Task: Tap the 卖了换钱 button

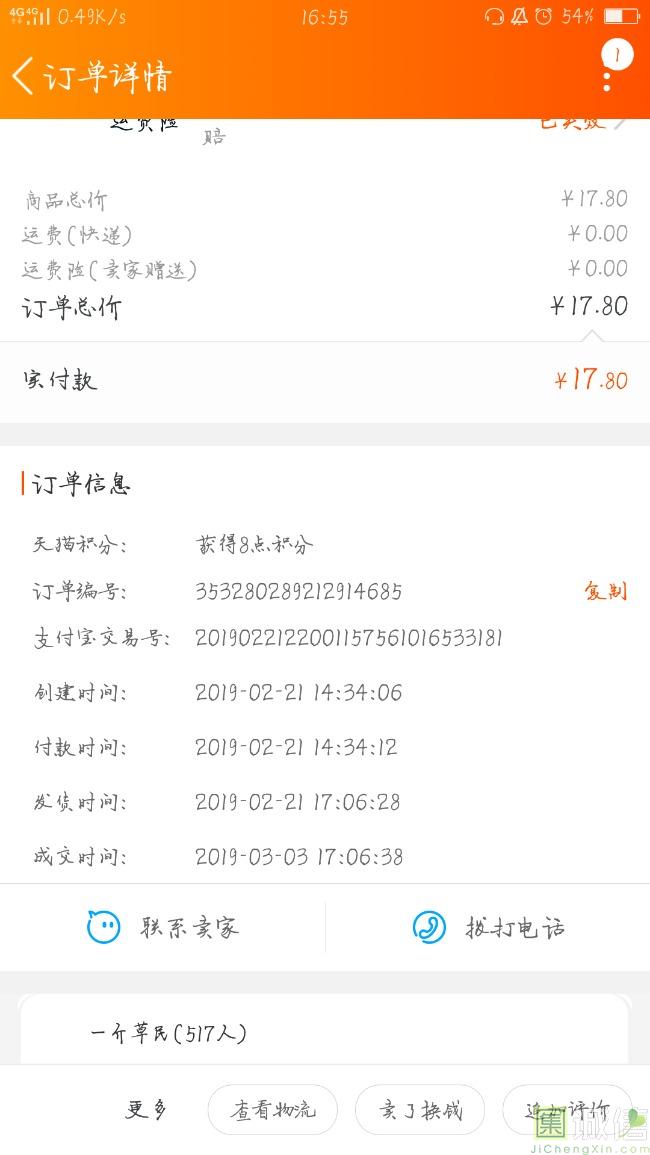Action: pyautogui.click(x=420, y=1109)
